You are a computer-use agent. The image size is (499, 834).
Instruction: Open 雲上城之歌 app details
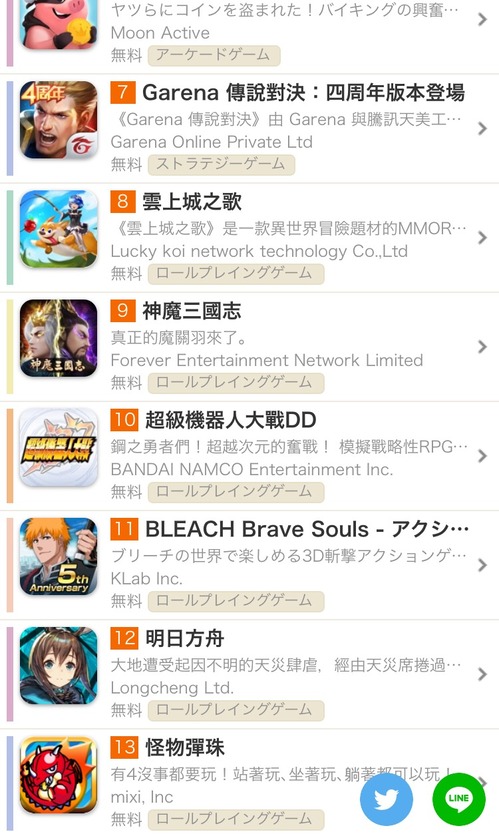tap(250, 237)
